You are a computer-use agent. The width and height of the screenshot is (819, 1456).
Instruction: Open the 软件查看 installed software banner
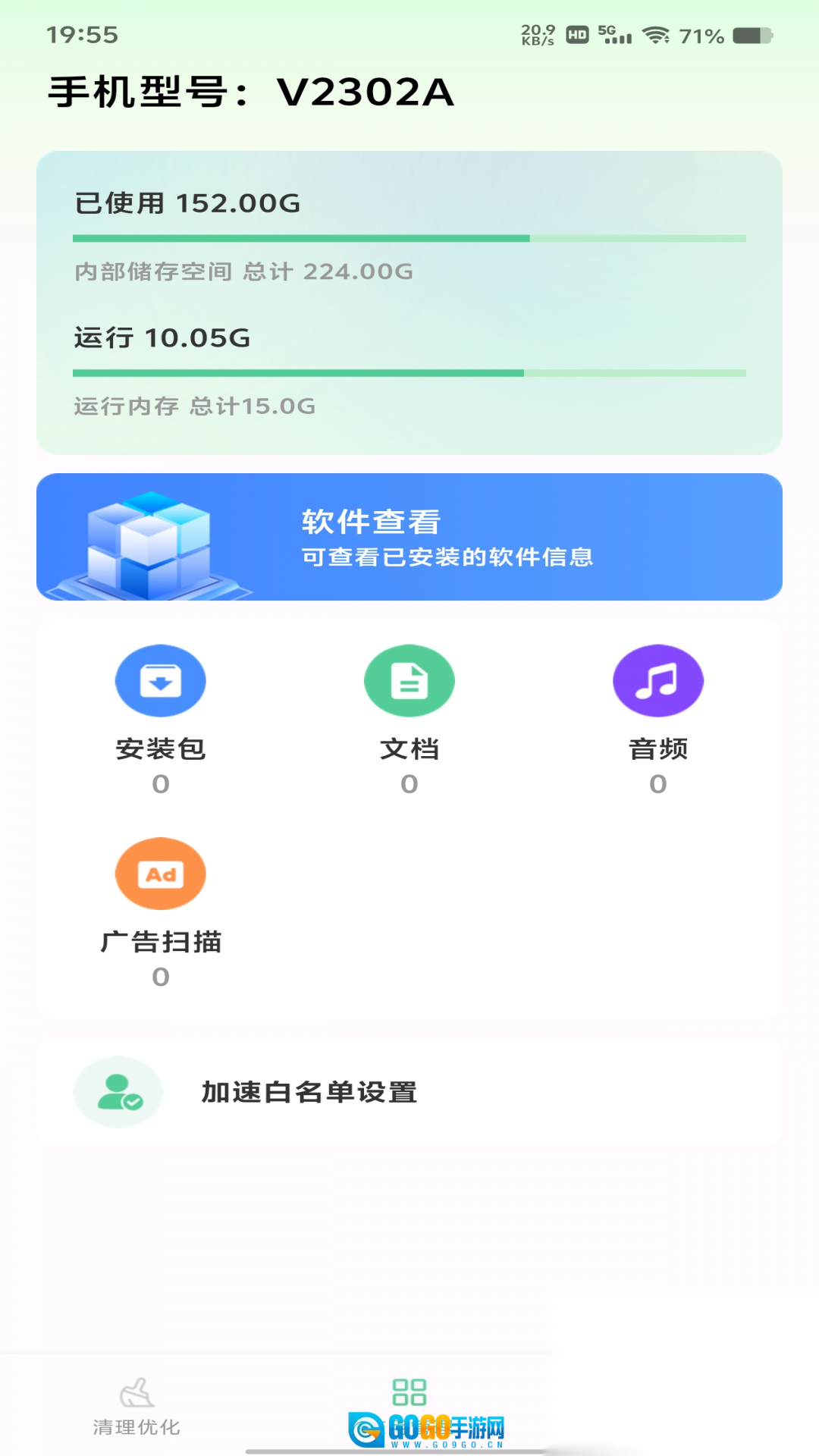pos(409,537)
